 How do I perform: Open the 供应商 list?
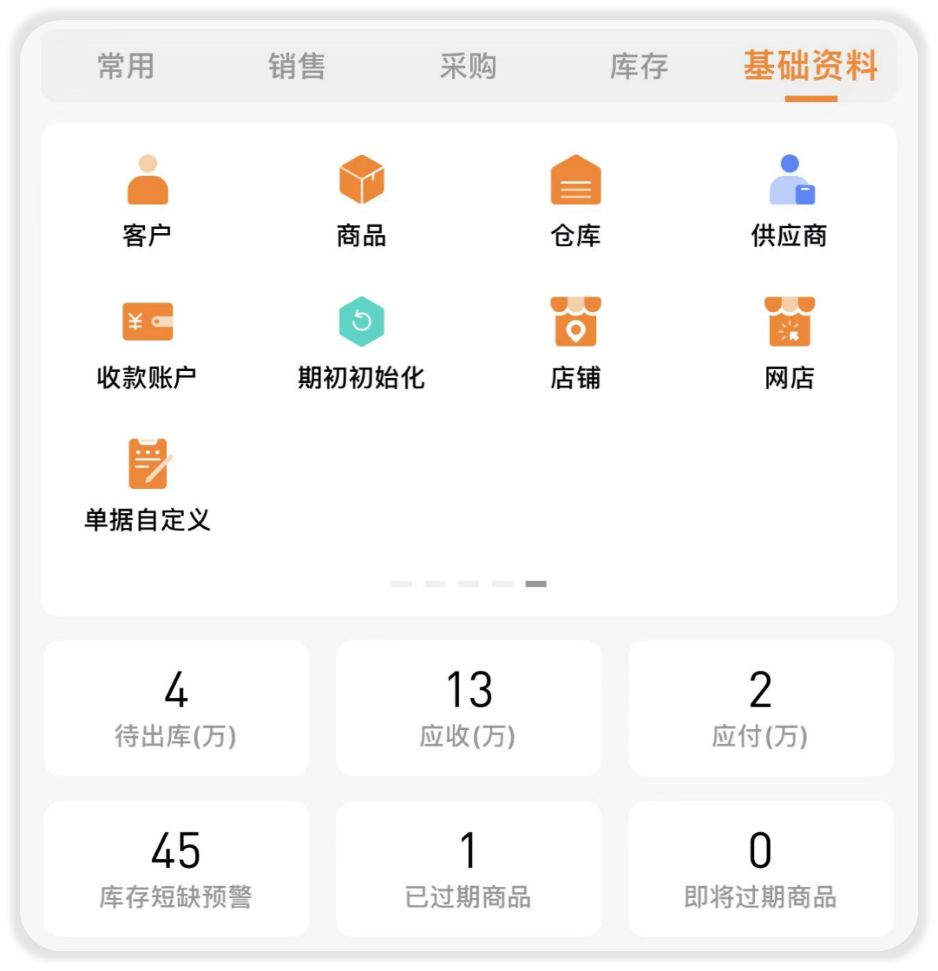789,201
